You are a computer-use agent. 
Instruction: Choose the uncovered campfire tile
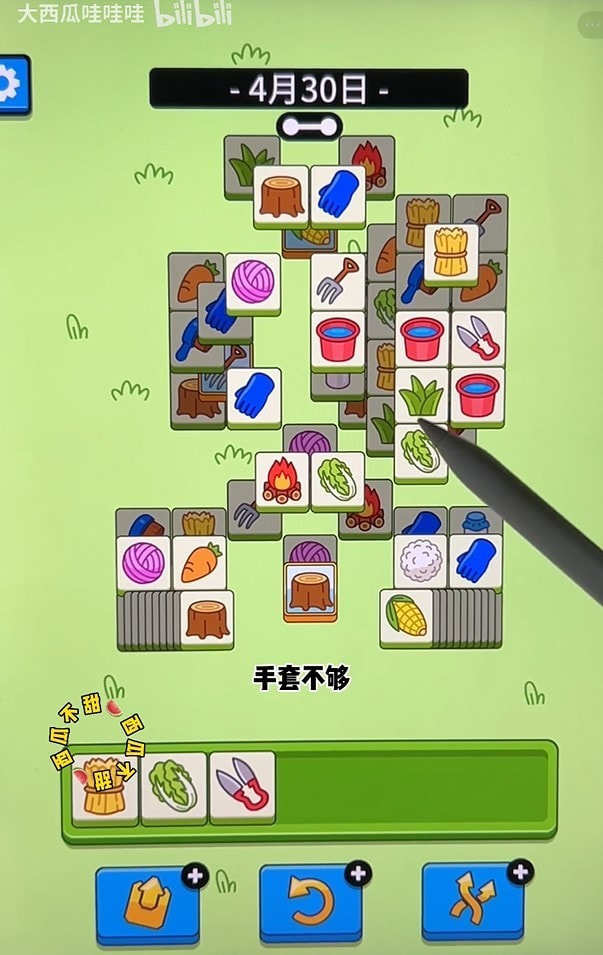tap(282, 480)
